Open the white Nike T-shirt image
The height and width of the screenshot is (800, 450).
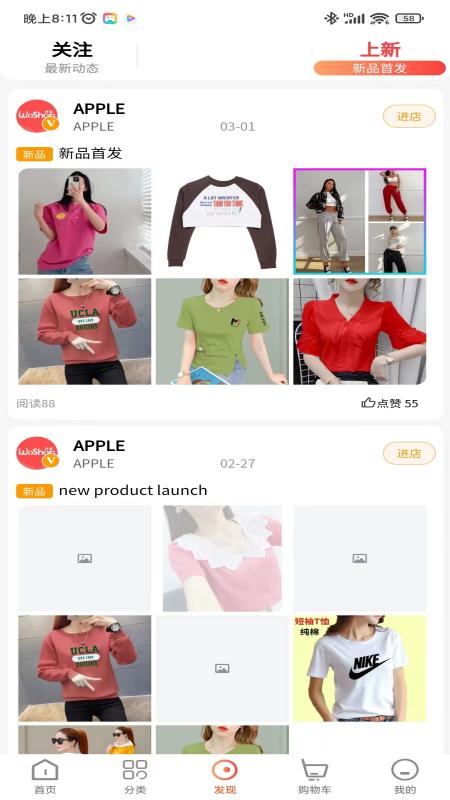click(360, 668)
